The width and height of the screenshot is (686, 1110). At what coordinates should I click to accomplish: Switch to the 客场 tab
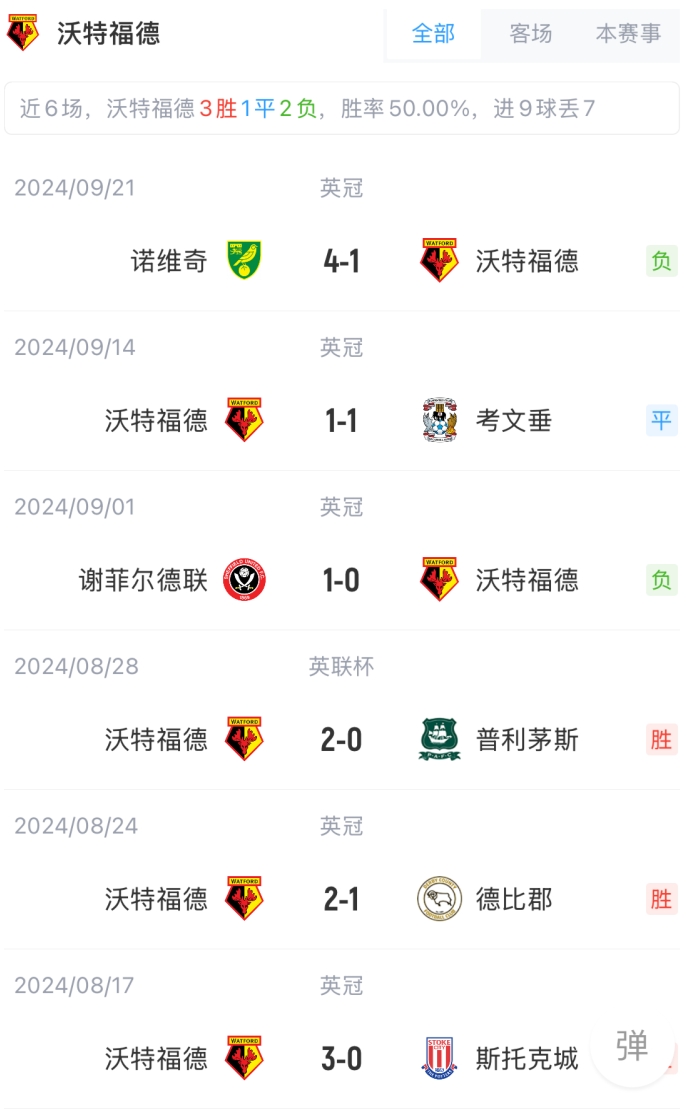coord(530,33)
